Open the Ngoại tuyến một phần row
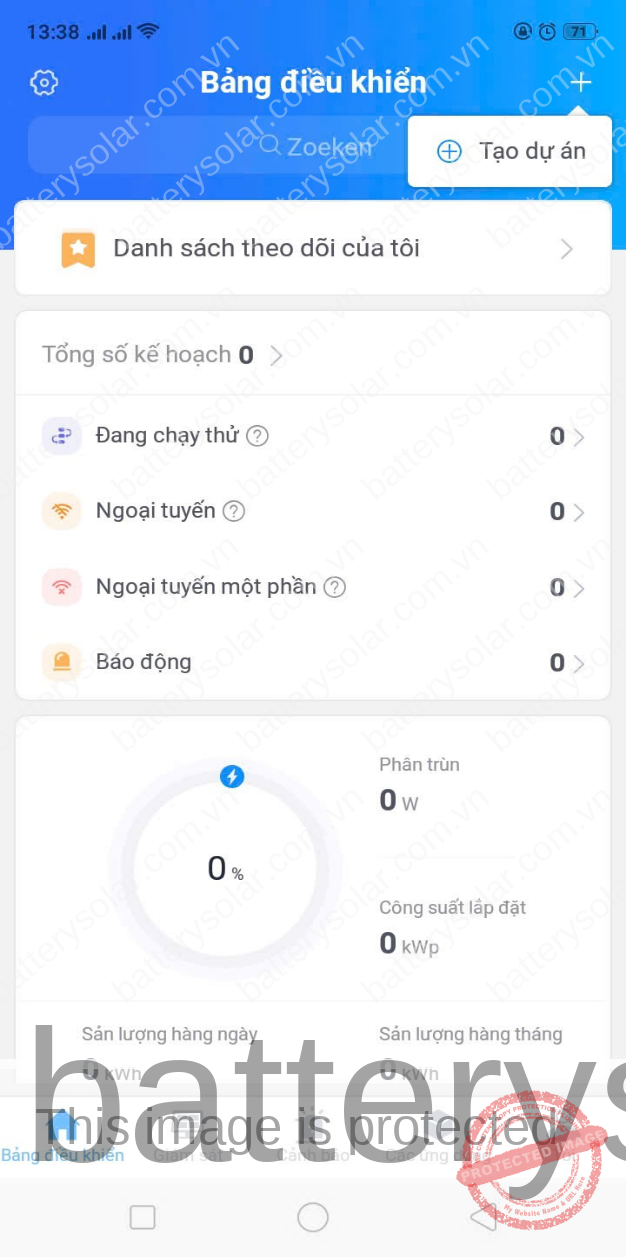The image size is (626, 1257). tap(313, 587)
